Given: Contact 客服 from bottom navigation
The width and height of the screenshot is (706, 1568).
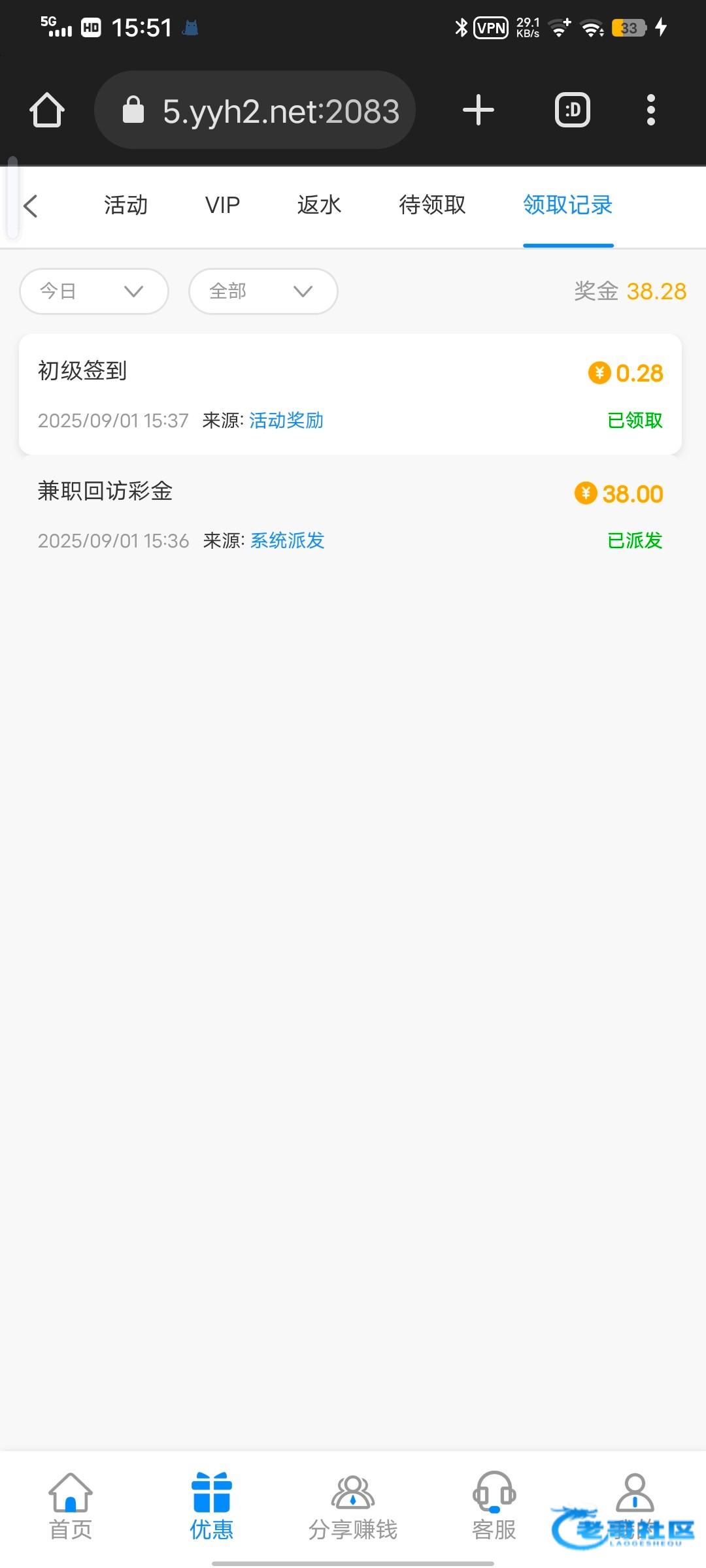Looking at the screenshot, I should click(x=494, y=1506).
